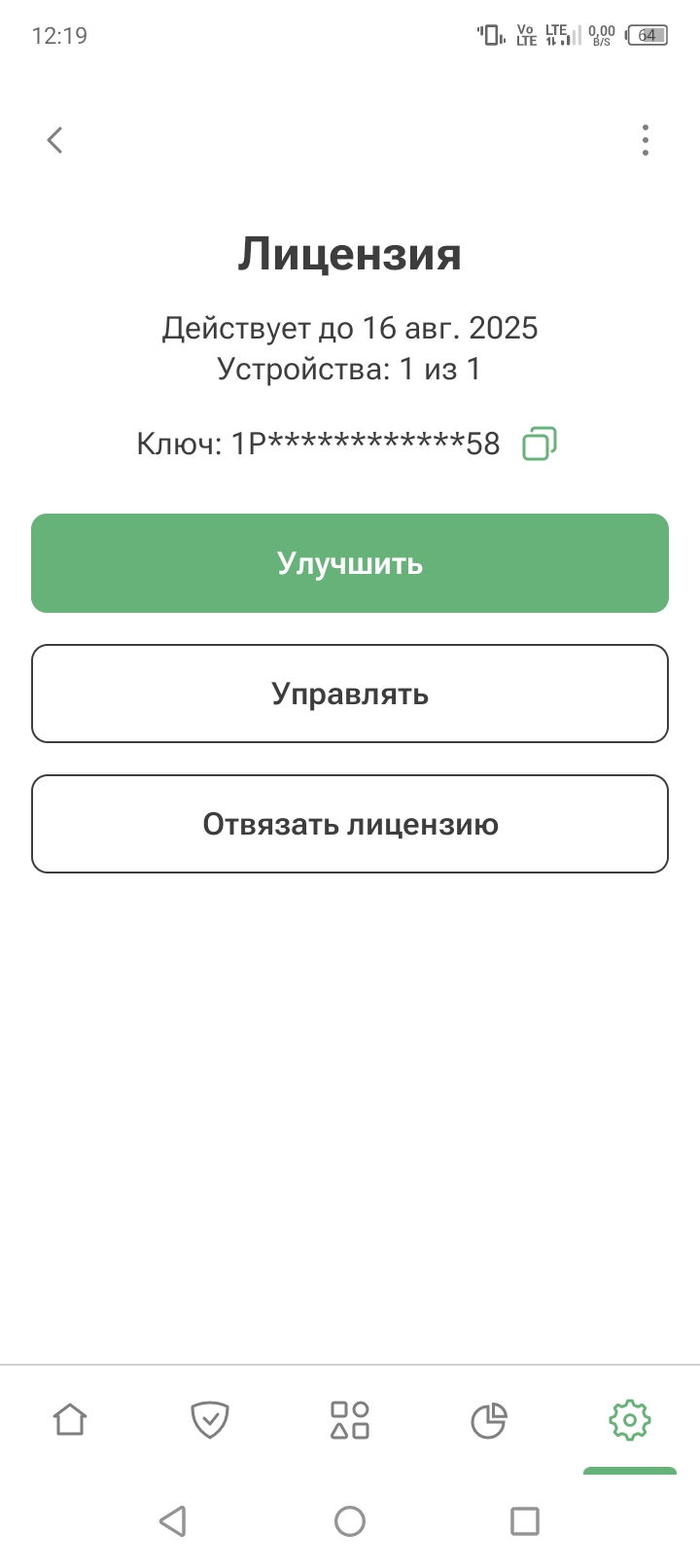Select Отвязать лицензию
The width and height of the screenshot is (700, 1568).
pyautogui.click(x=350, y=824)
